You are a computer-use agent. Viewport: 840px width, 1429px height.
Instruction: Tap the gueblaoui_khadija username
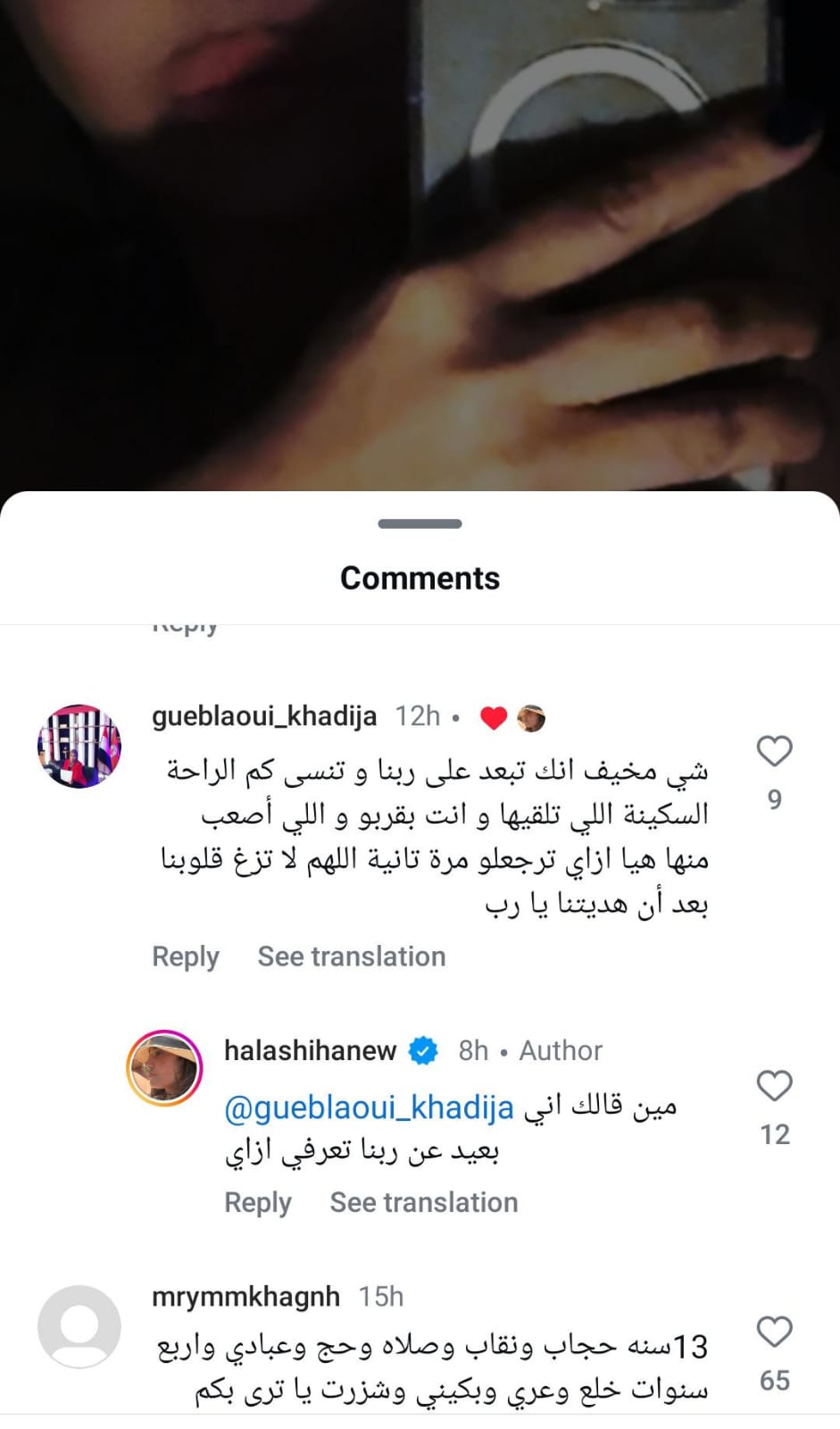point(264,716)
